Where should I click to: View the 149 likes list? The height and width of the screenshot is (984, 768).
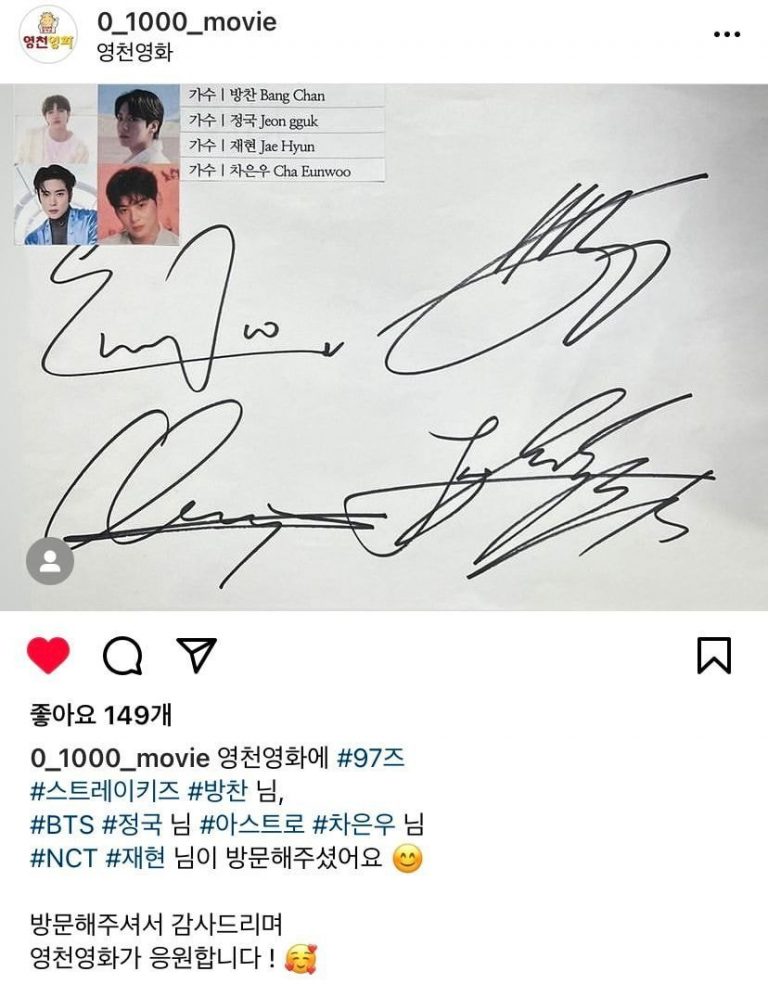tap(101, 715)
